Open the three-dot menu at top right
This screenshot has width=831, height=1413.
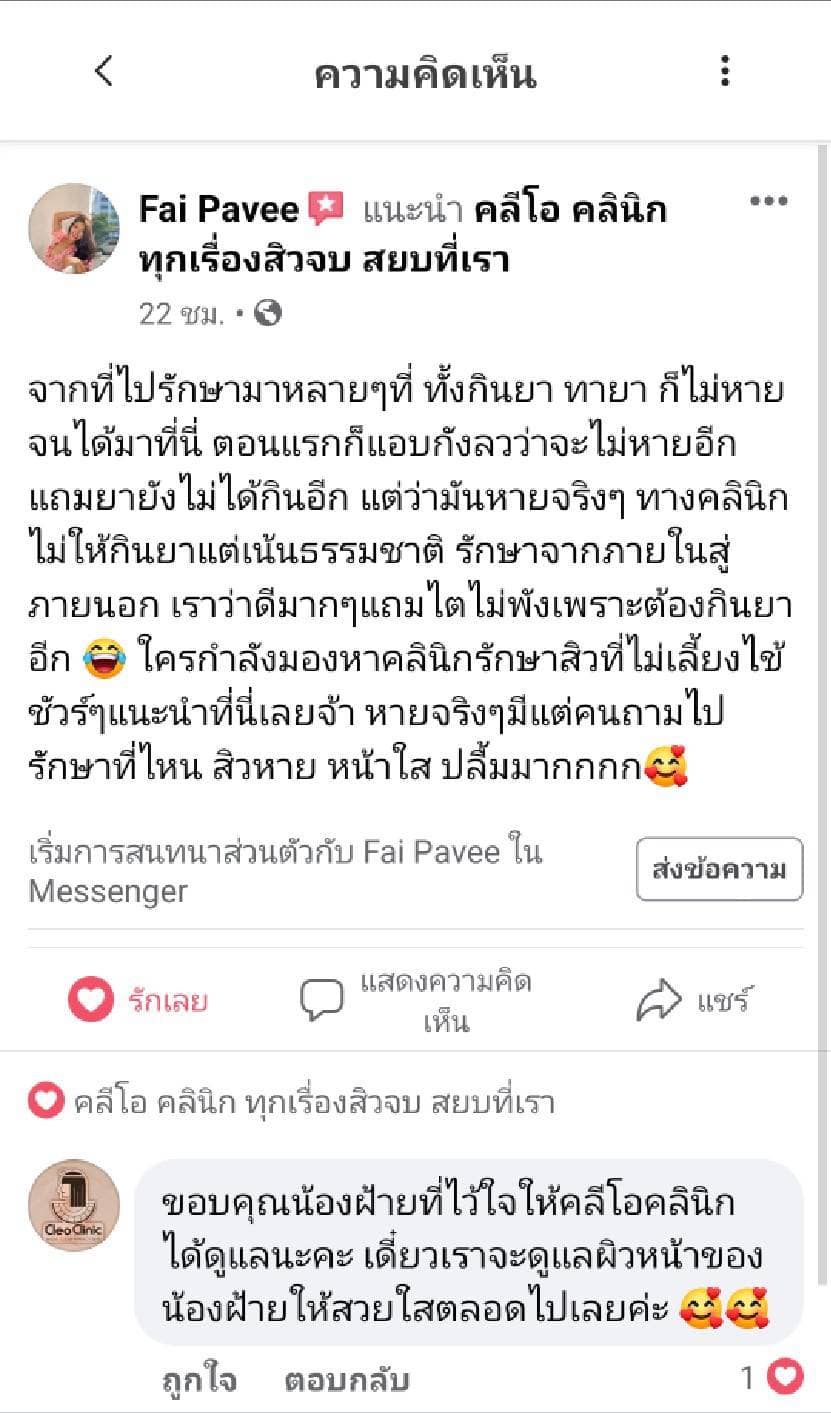point(727,71)
